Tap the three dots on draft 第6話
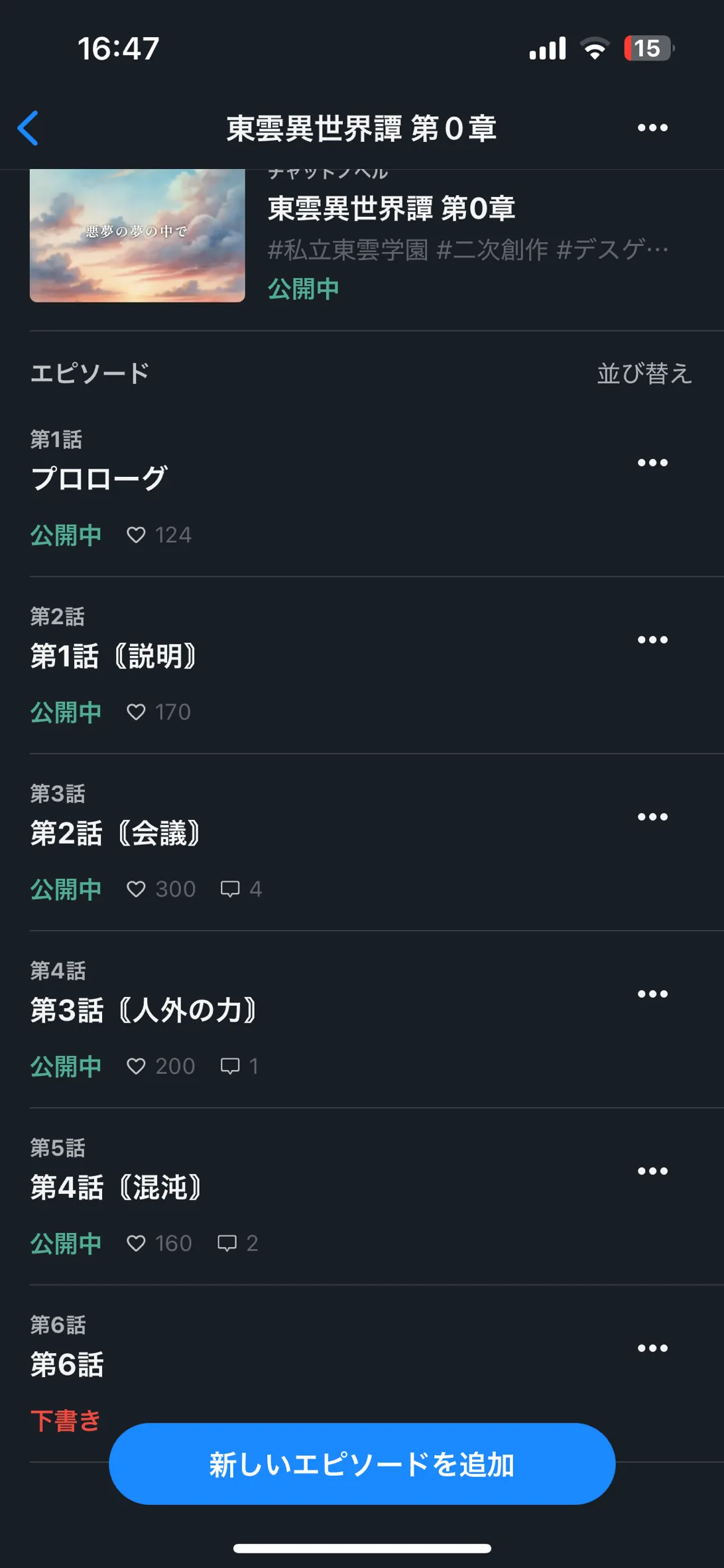Viewport: 724px width, 1568px height. point(652,1348)
